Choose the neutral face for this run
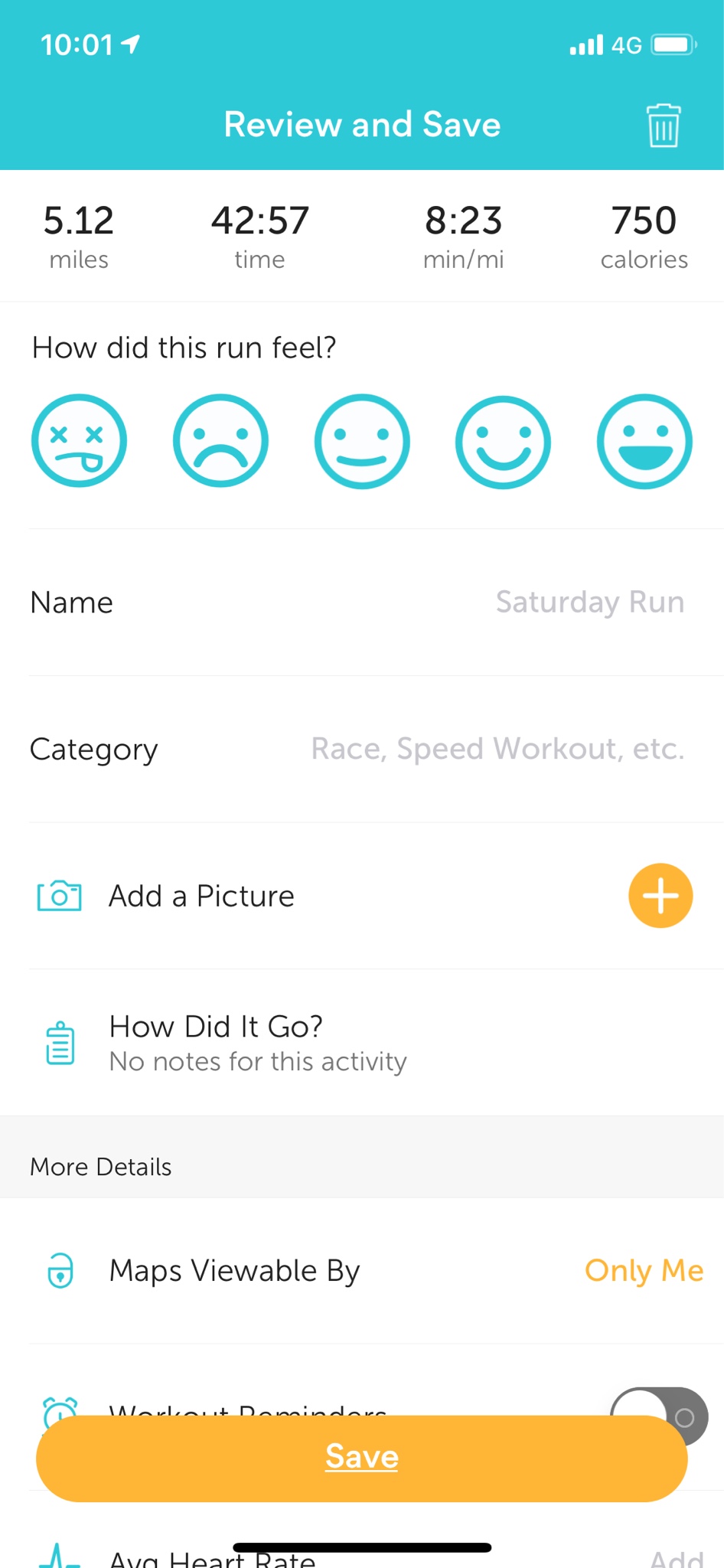724x1568 pixels. [x=362, y=441]
